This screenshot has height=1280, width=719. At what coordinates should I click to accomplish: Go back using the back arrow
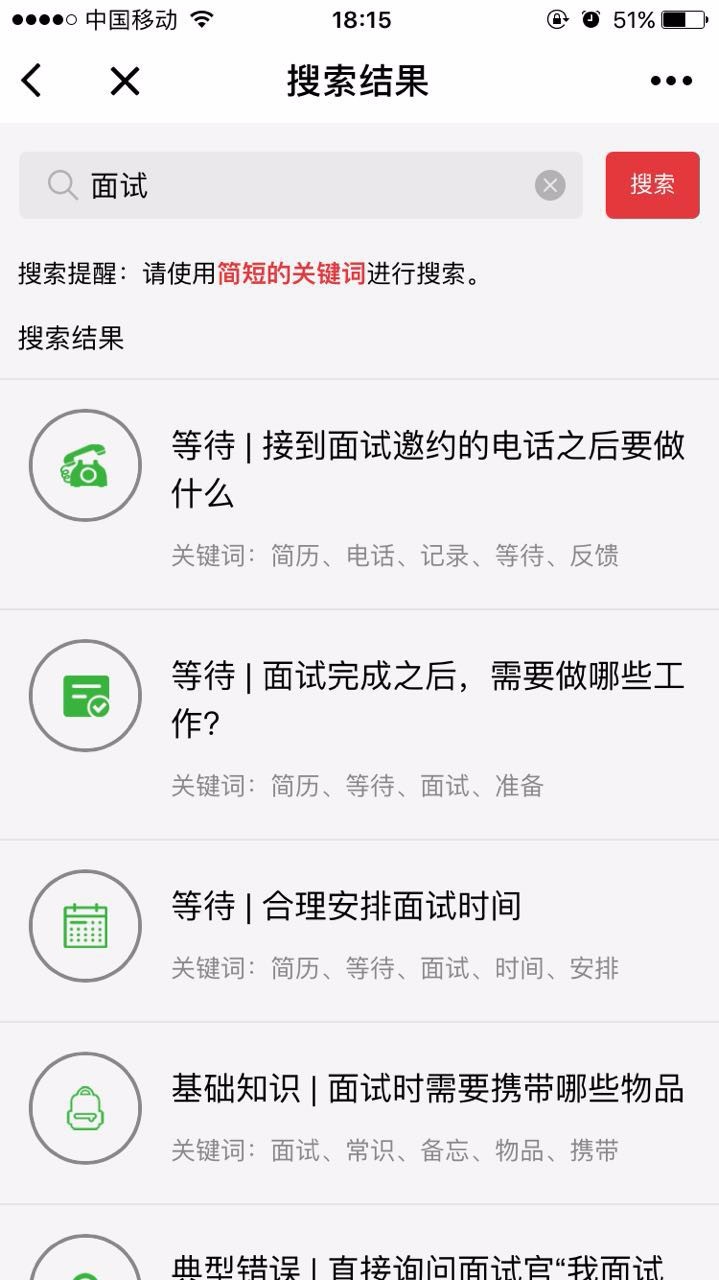(x=32, y=81)
